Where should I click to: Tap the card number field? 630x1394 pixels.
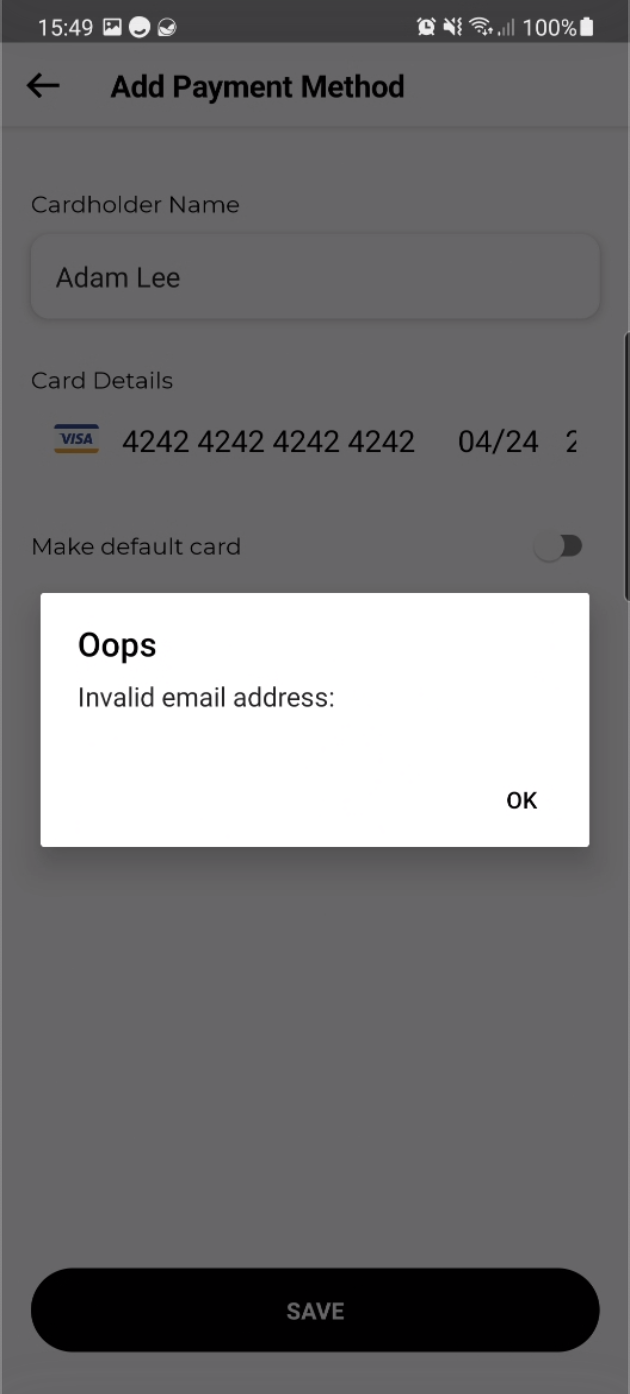tap(268, 441)
